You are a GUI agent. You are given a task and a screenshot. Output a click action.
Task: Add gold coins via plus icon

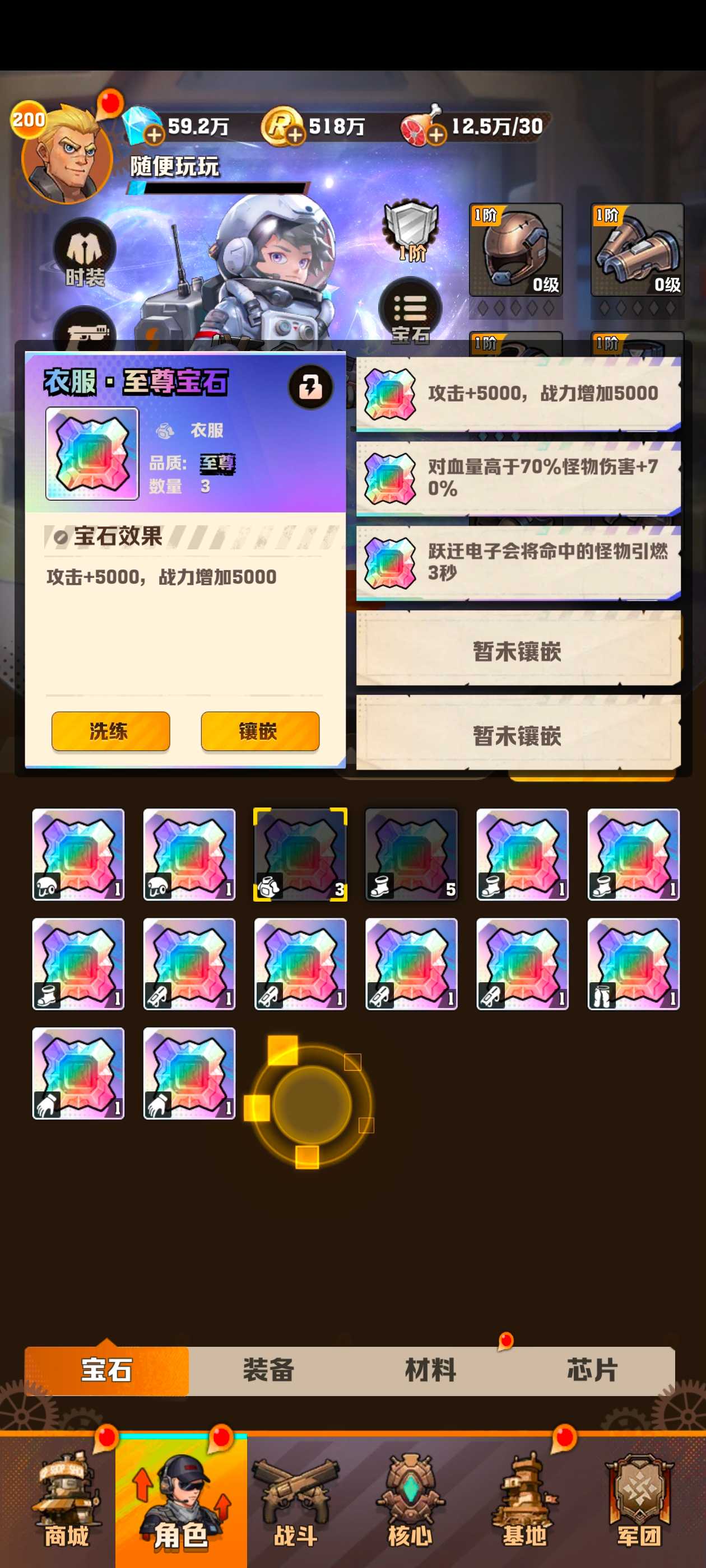click(x=295, y=134)
